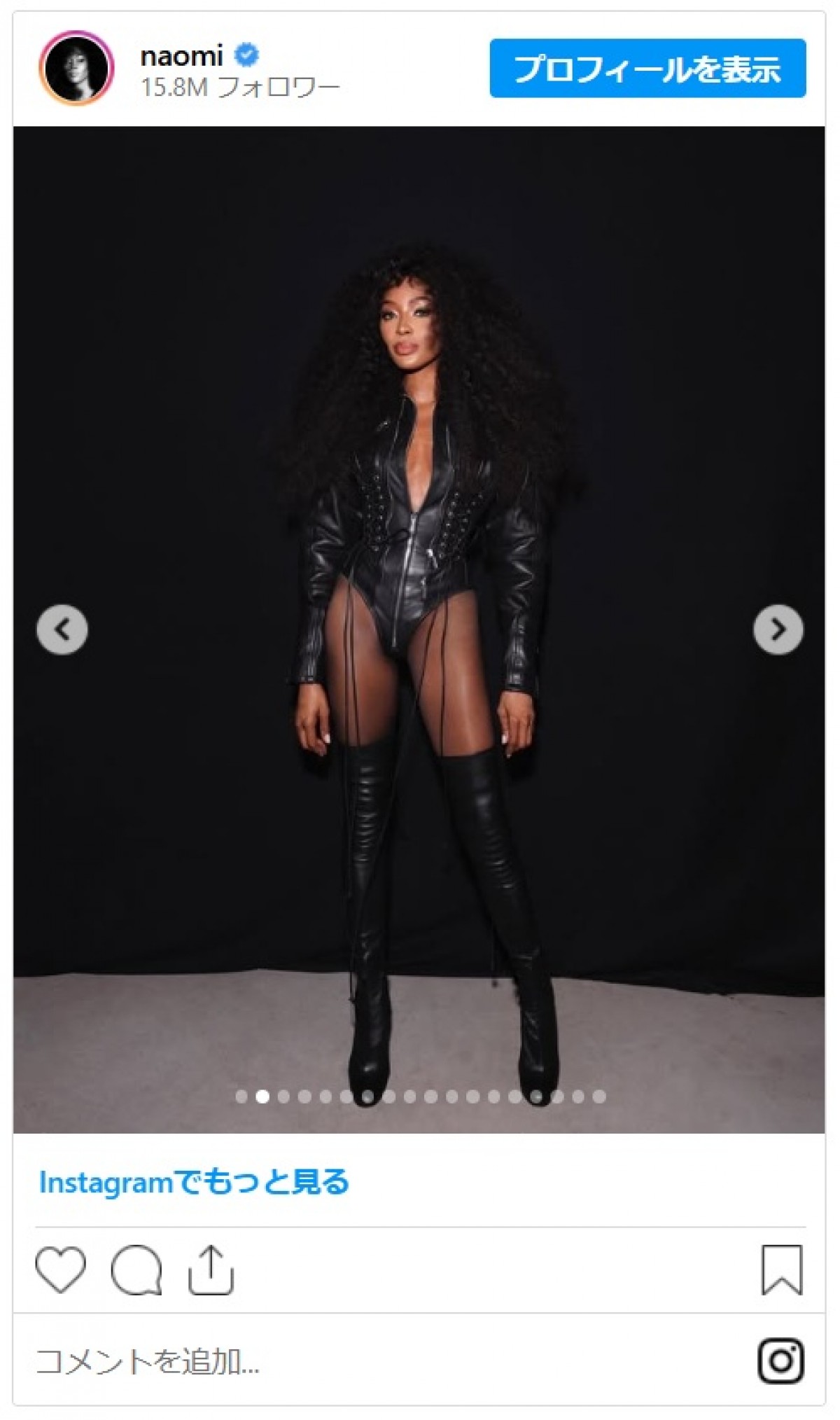Screen dimensions: 840x1420
Task: Like this post with the heart icon
Action: pos(60,1269)
